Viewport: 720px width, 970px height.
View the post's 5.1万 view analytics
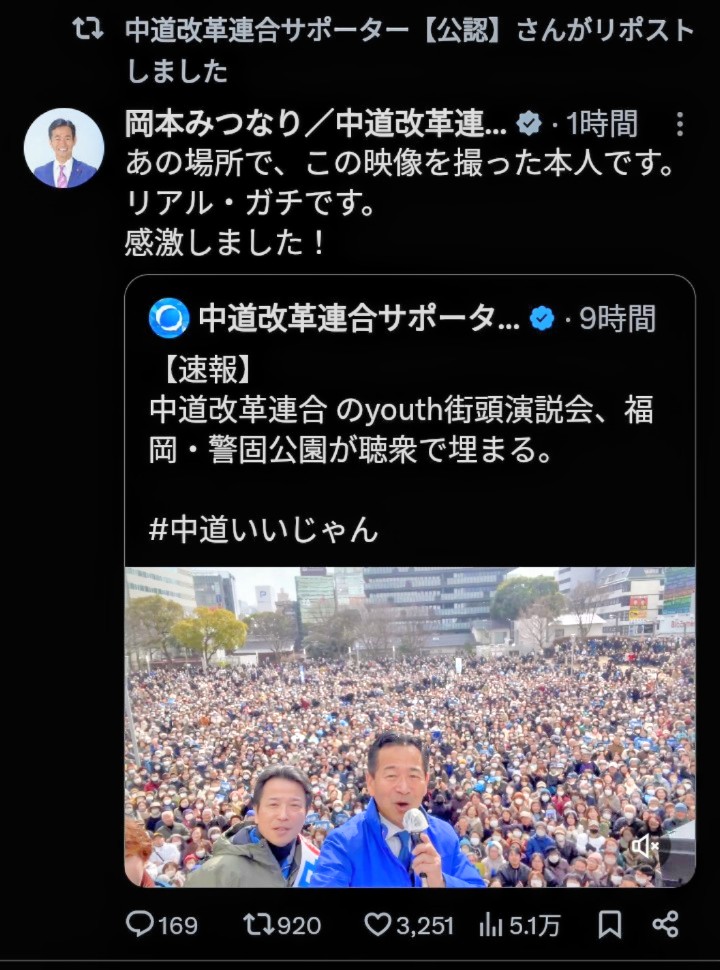tap(519, 925)
